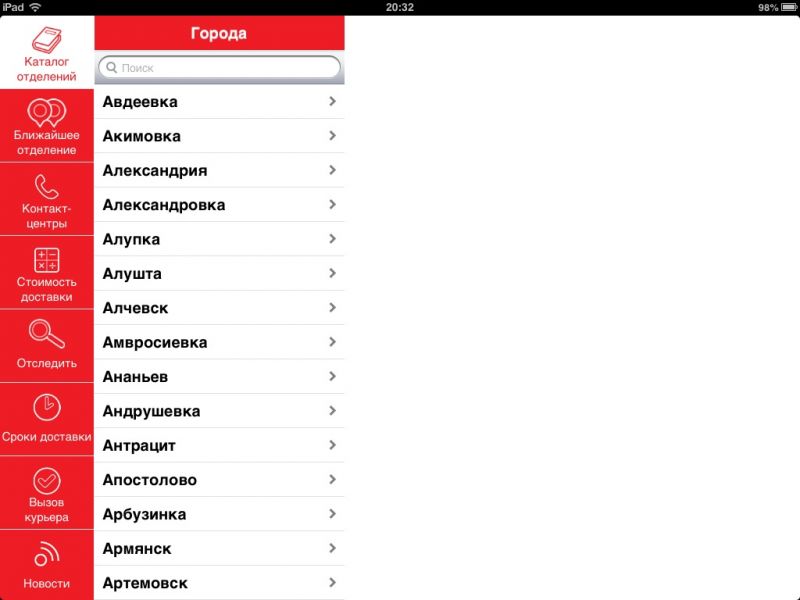Viewport: 800px width, 600px height.
Task: Select the city Артемовск
Action: coord(220,583)
